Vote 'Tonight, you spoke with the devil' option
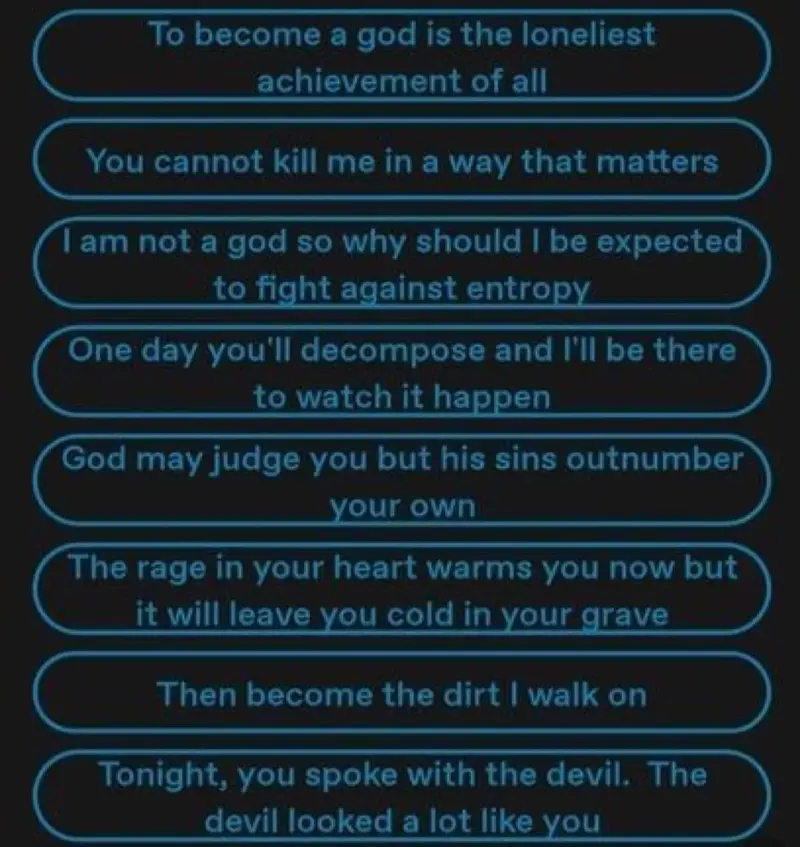800x847 pixels. (401, 797)
